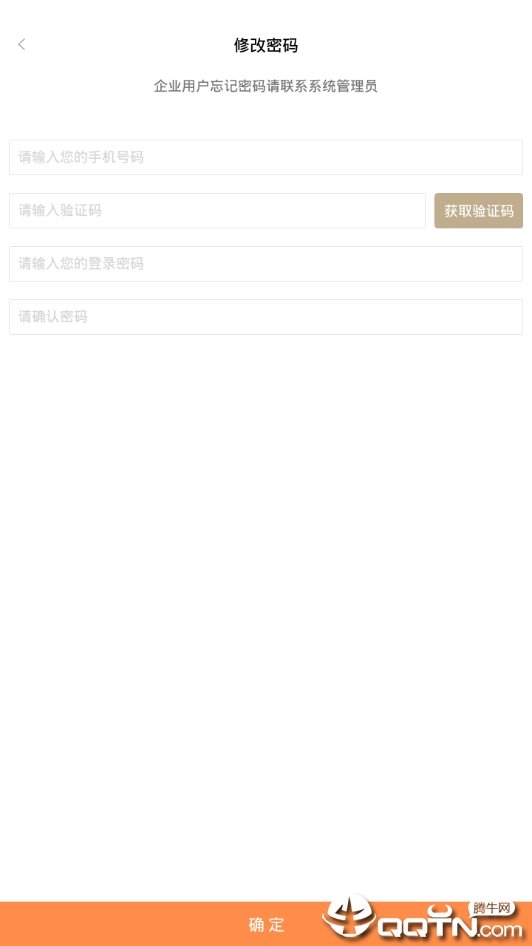Viewport: 532px width, 946px height.
Task: Submit with the 确定 button
Action: (x=266, y=924)
